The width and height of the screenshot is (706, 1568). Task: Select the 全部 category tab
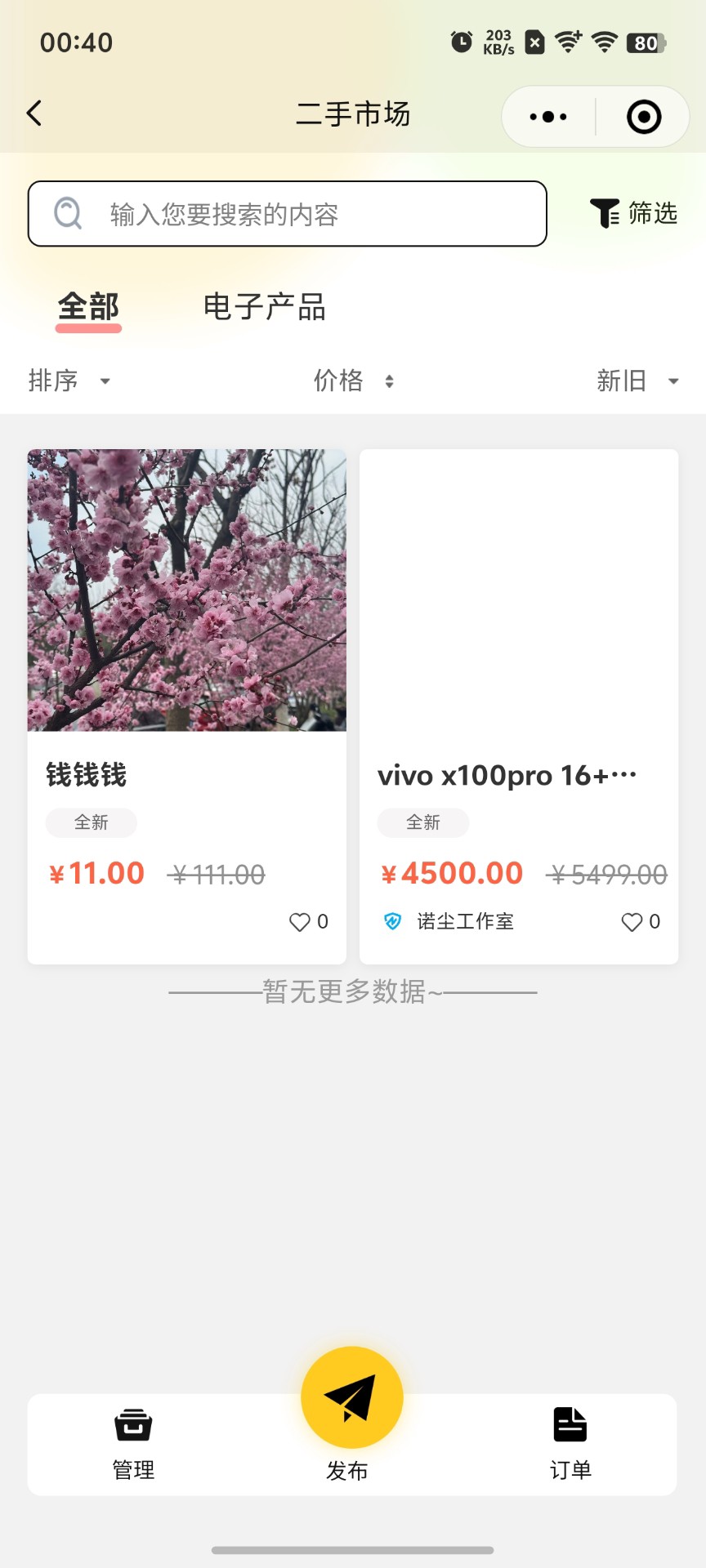click(x=88, y=308)
